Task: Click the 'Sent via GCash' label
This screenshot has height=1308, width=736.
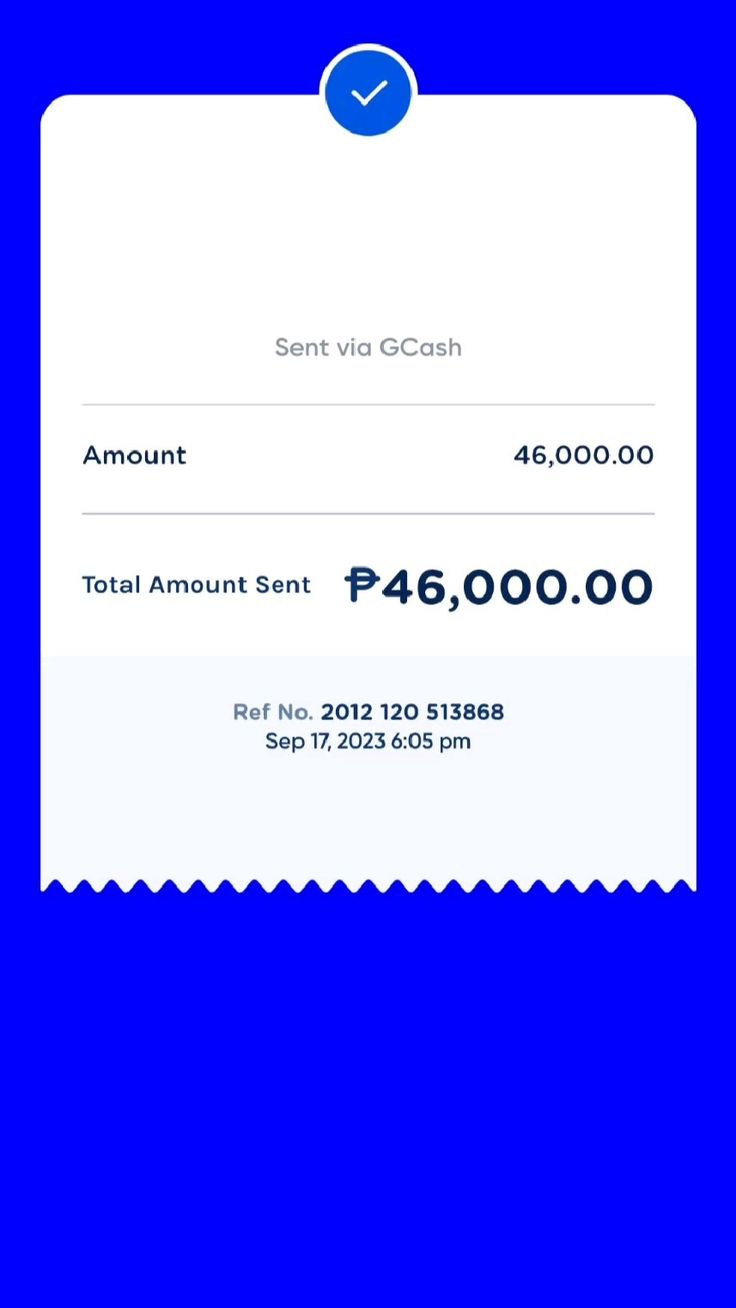Action: point(367,347)
